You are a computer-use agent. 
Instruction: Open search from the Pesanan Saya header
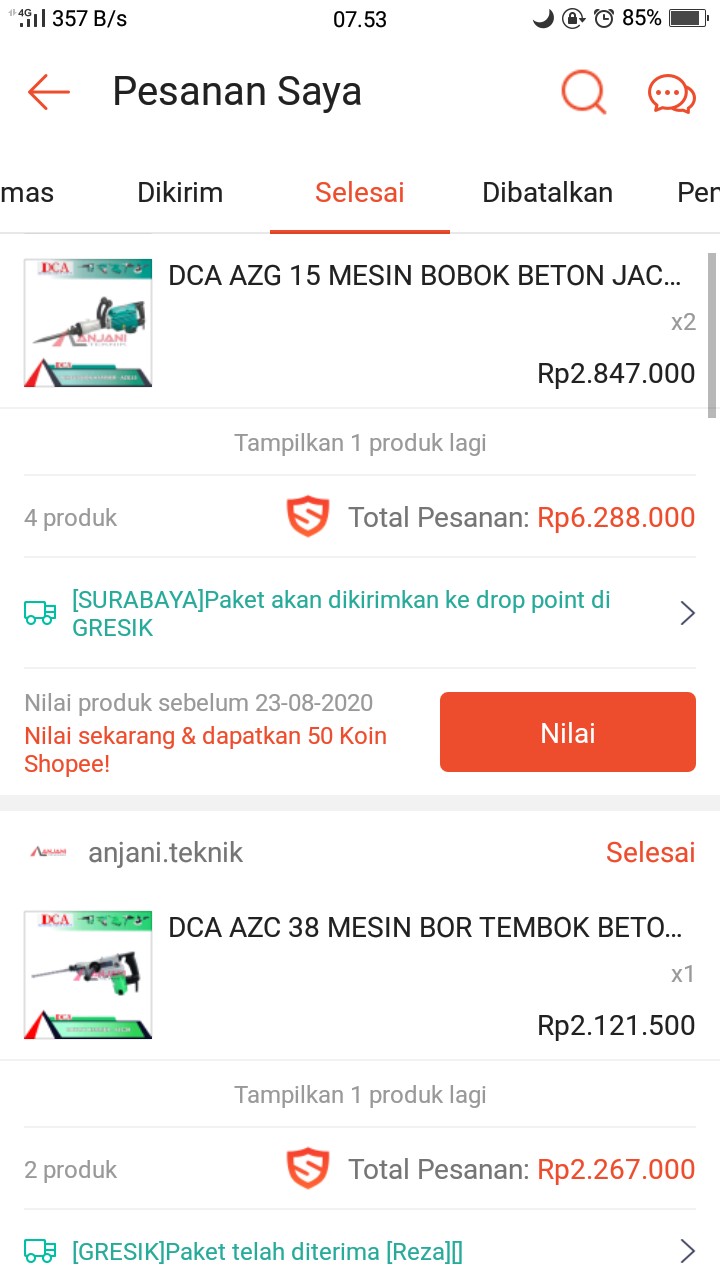pyautogui.click(x=584, y=92)
